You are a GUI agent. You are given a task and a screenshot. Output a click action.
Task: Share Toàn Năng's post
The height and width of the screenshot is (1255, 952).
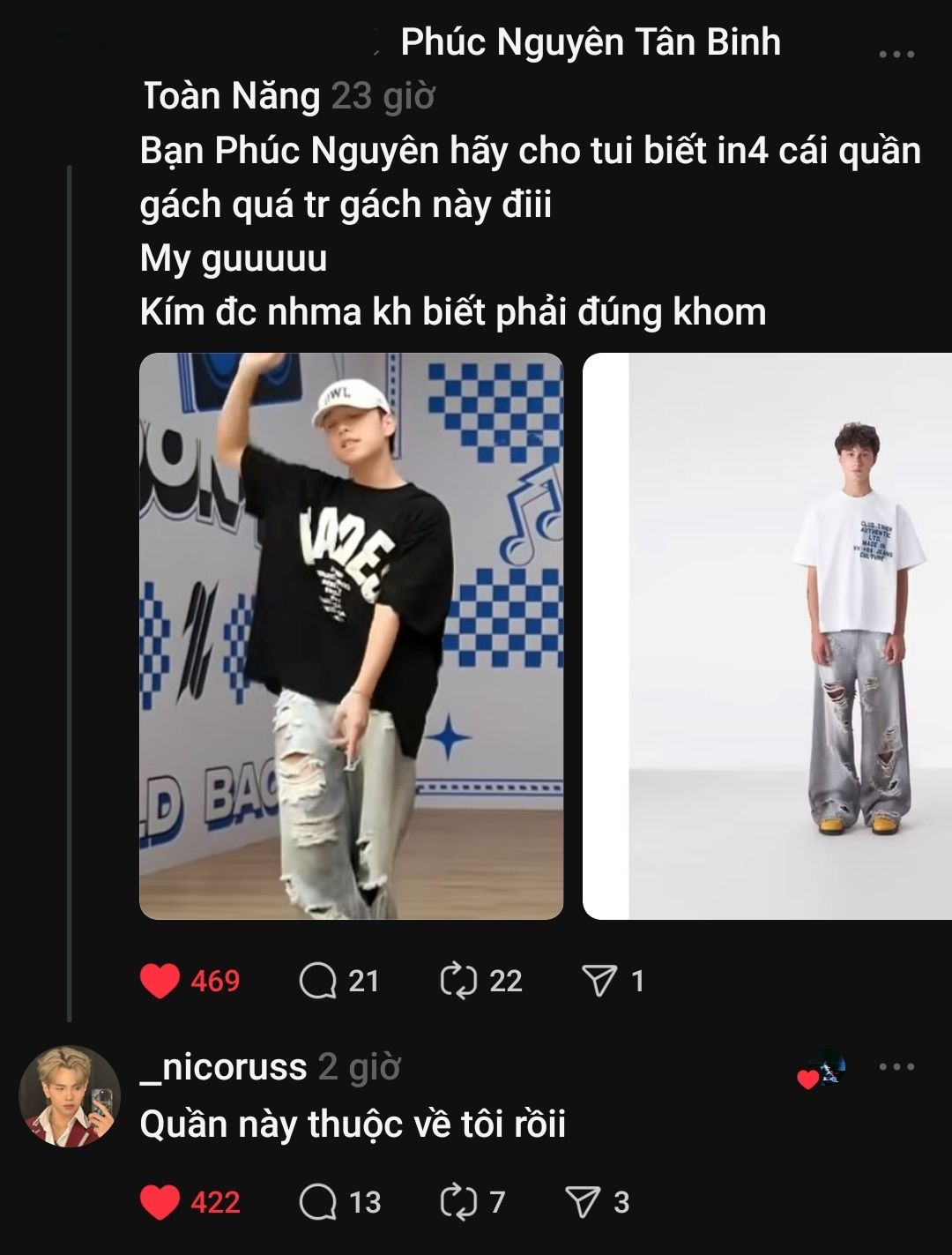599,981
